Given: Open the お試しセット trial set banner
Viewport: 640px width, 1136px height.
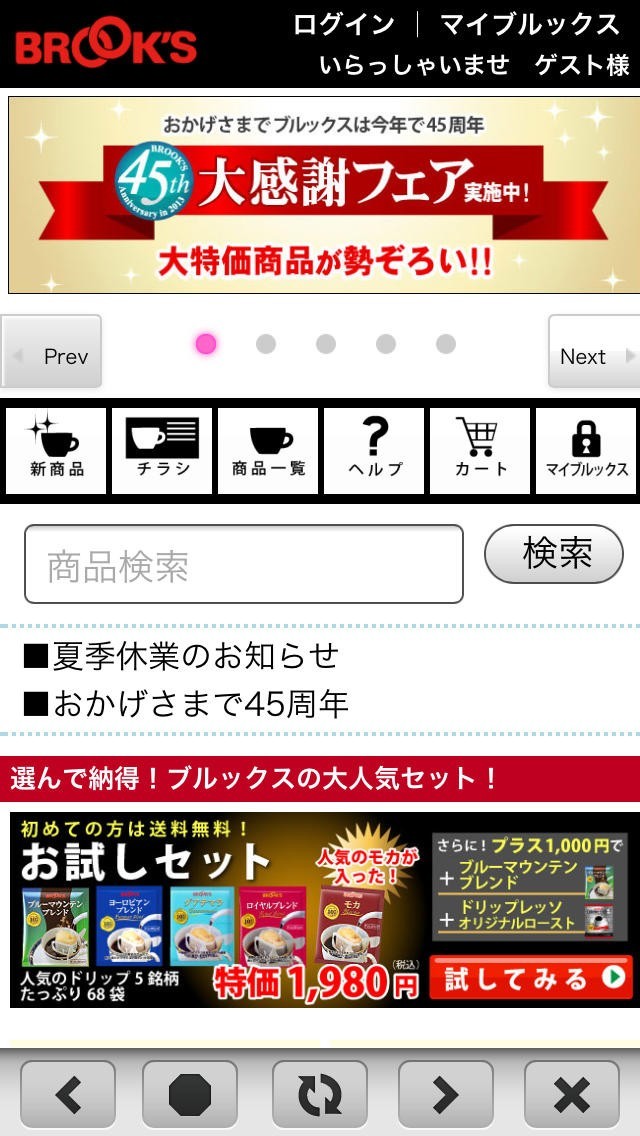Looking at the screenshot, I should tap(320, 909).
